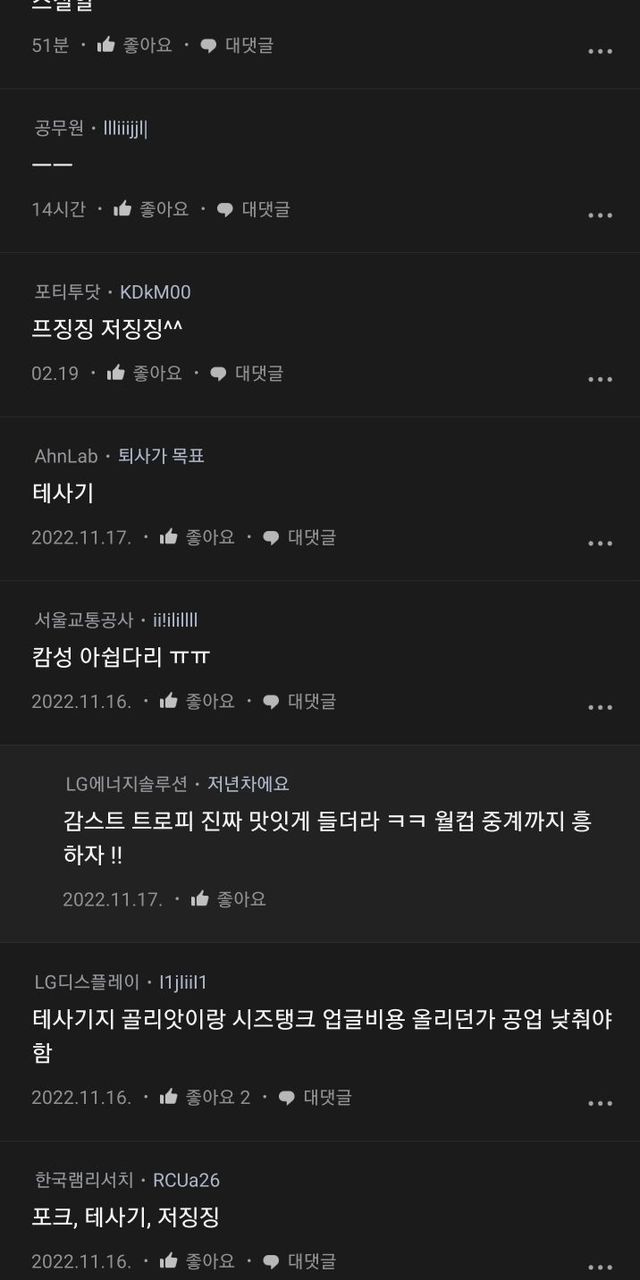Reply to the comment posted 51분 ago
640x1280 pixels.
point(236,45)
